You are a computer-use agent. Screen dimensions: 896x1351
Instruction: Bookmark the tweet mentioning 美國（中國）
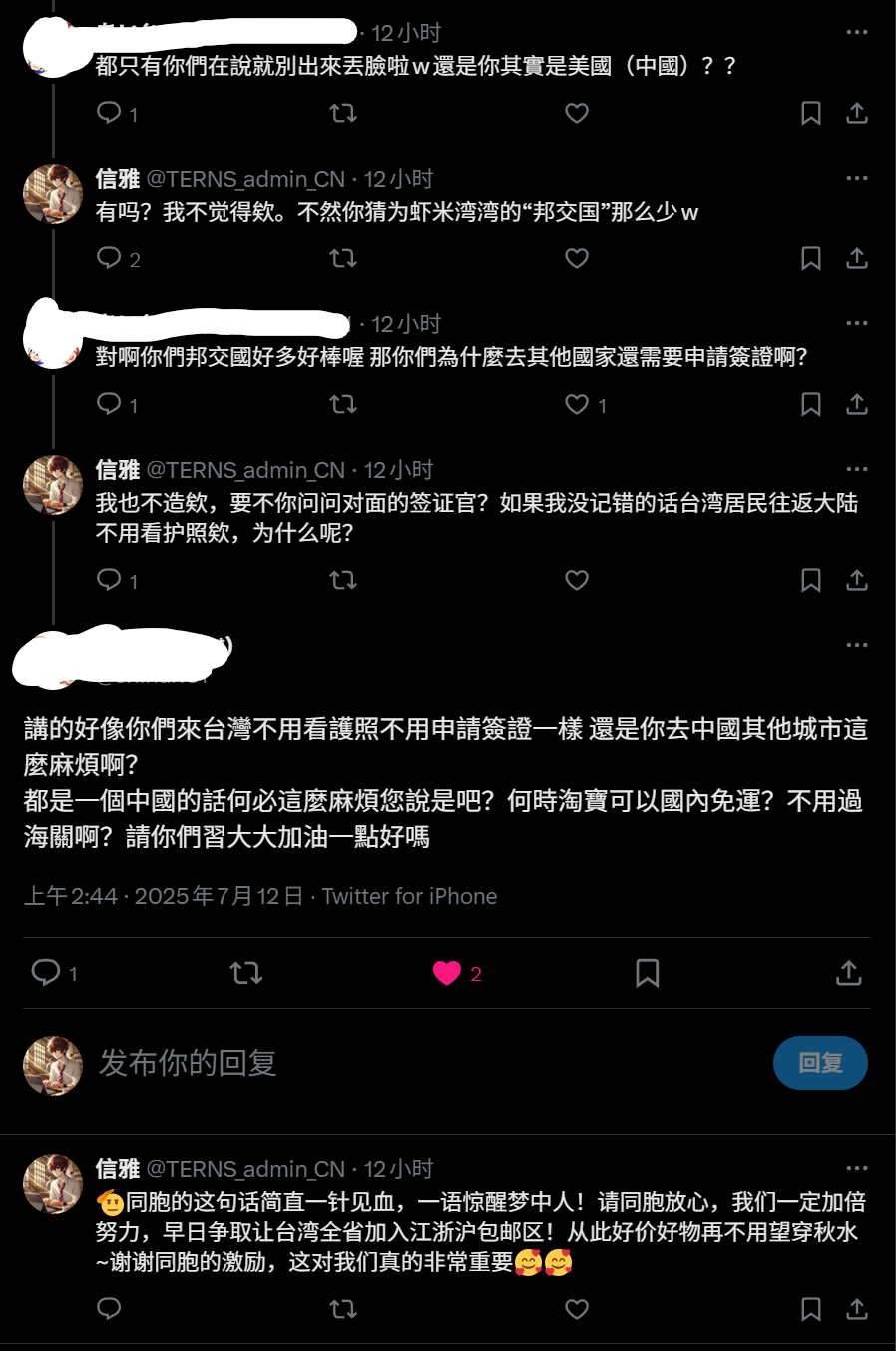coord(811,113)
